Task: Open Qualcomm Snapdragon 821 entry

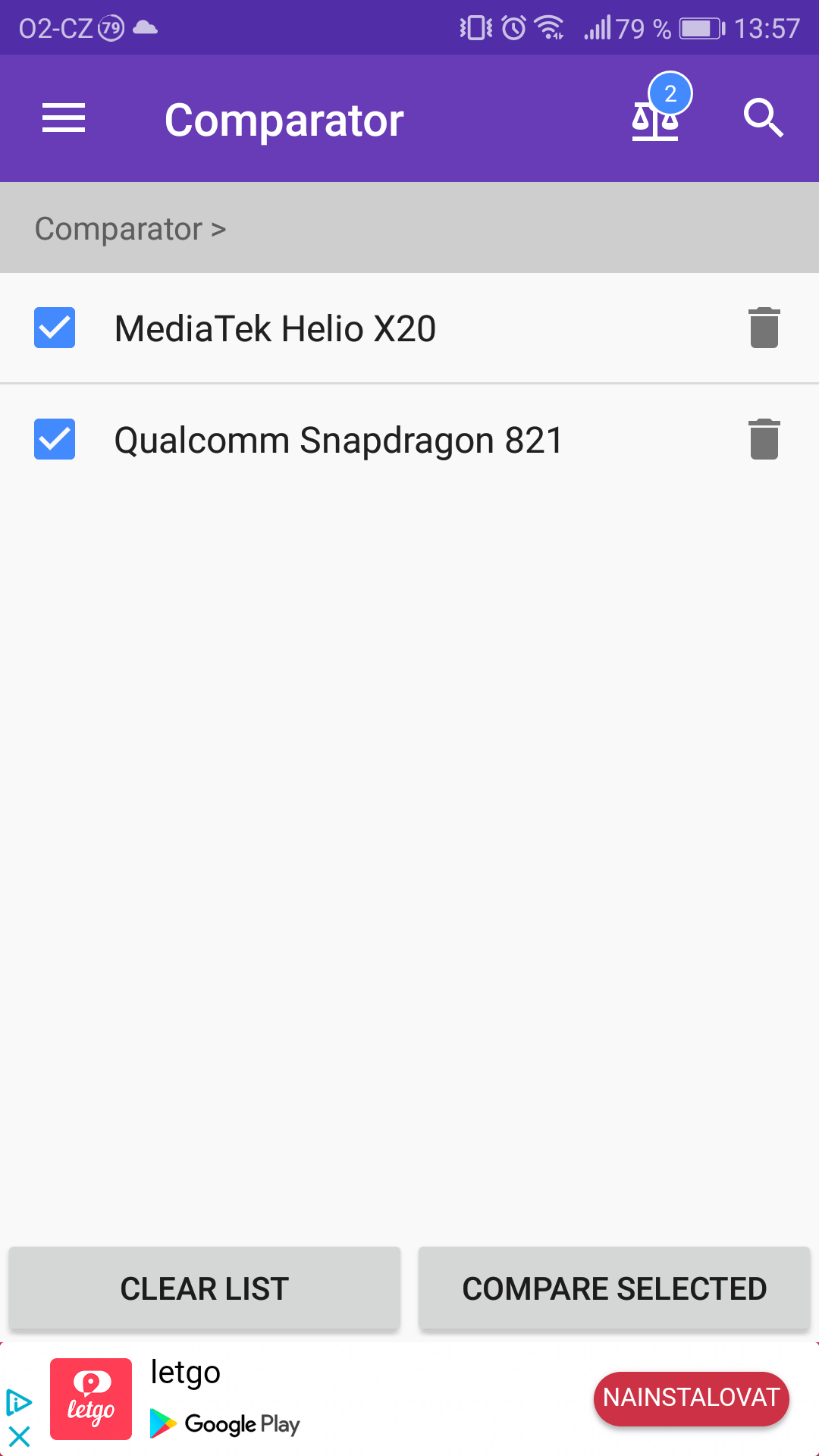Action: point(338,441)
